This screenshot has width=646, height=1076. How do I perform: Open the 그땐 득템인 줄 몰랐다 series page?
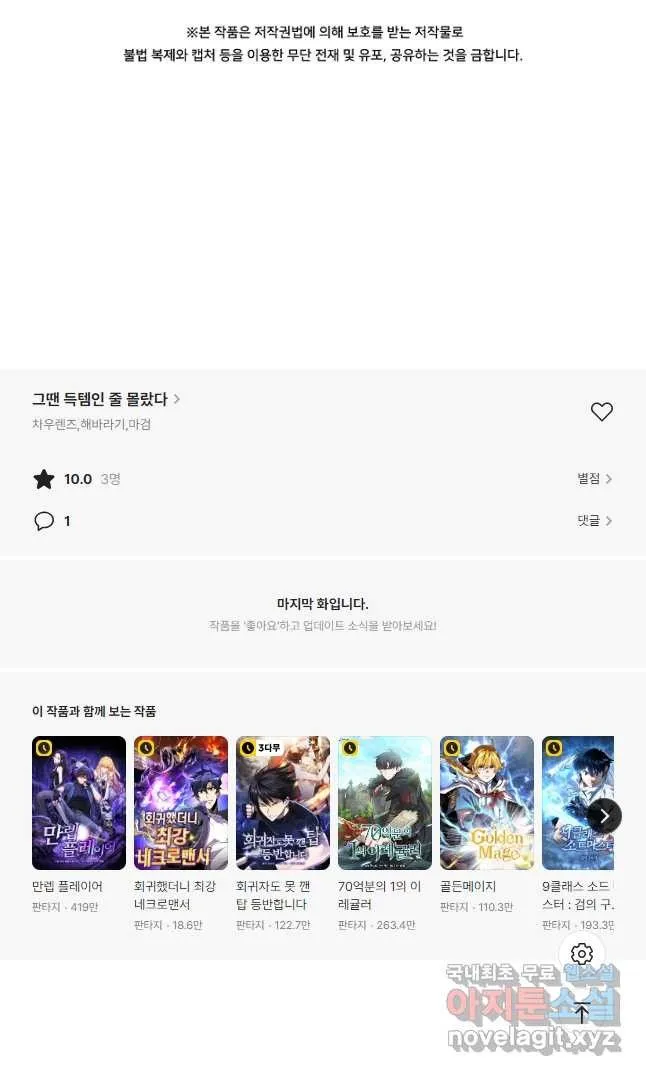[x=106, y=399]
